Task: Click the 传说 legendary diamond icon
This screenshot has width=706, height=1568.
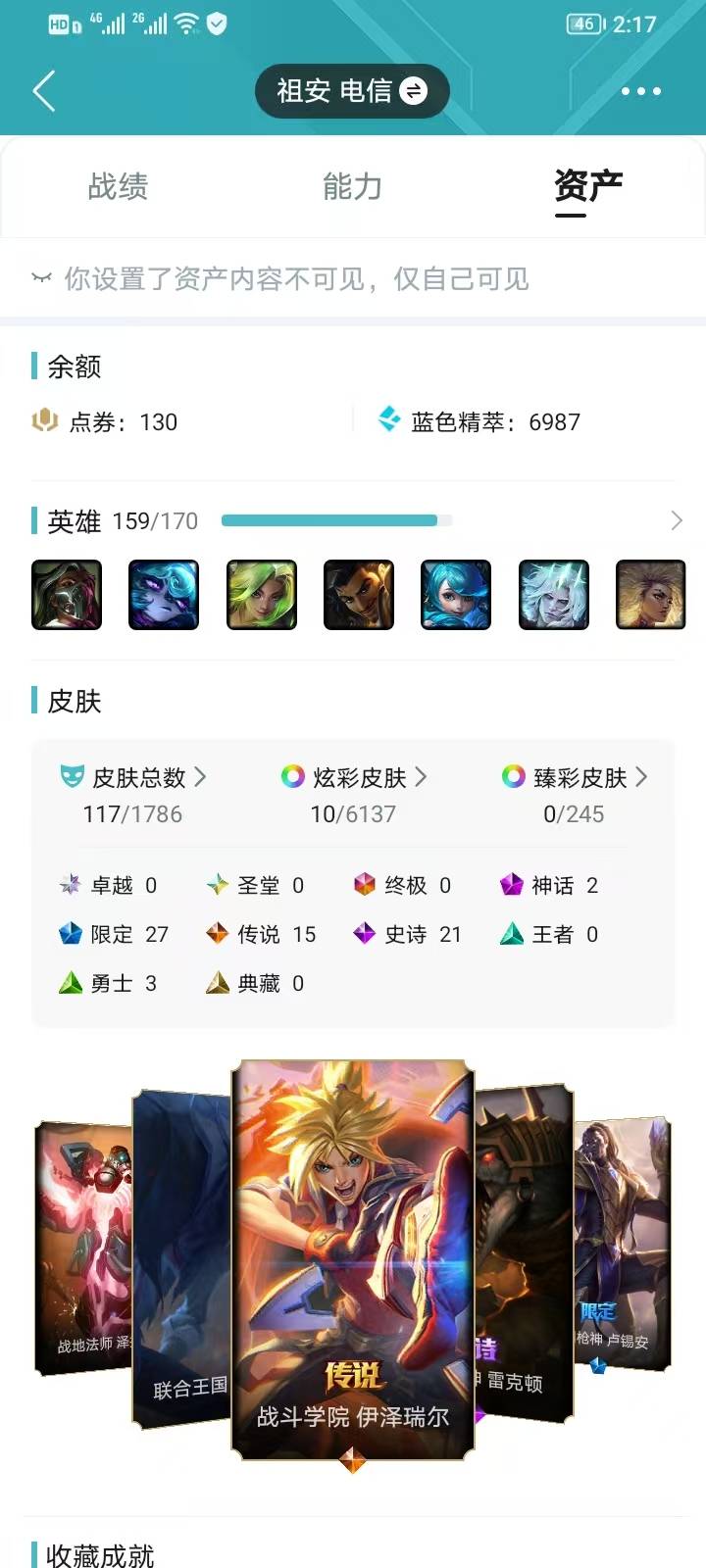Action: (218, 934)
